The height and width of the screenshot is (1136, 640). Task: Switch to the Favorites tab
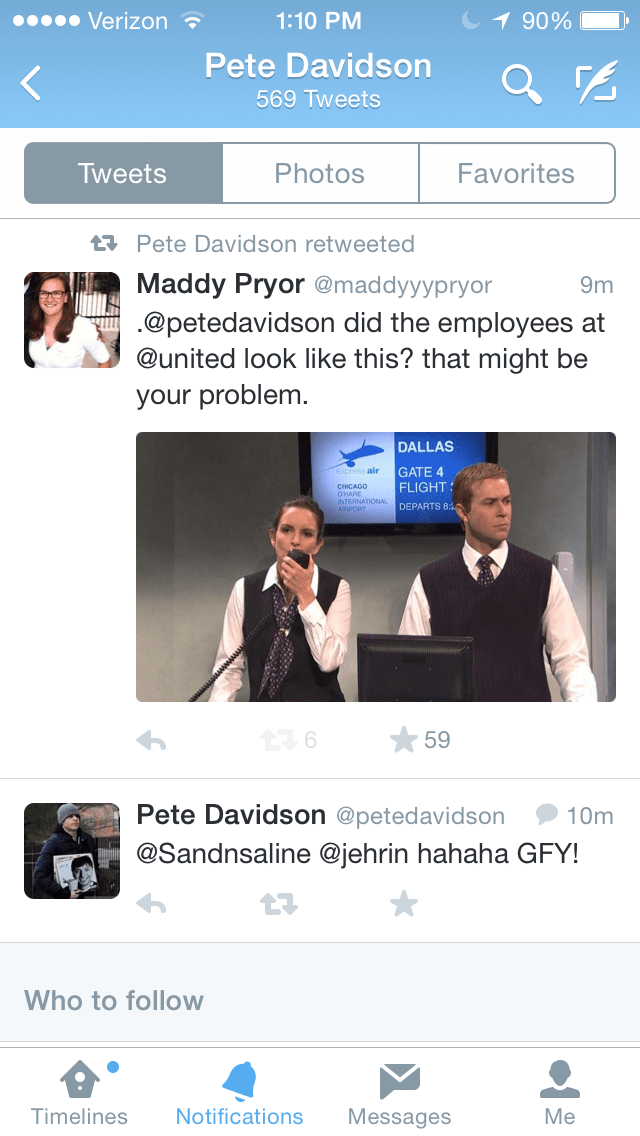(x=516, y=174)
